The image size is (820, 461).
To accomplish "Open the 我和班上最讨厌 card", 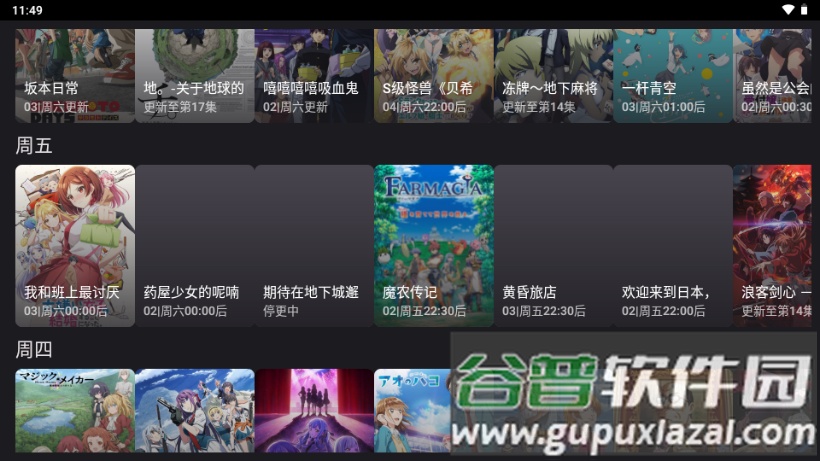I will [75, 245].
